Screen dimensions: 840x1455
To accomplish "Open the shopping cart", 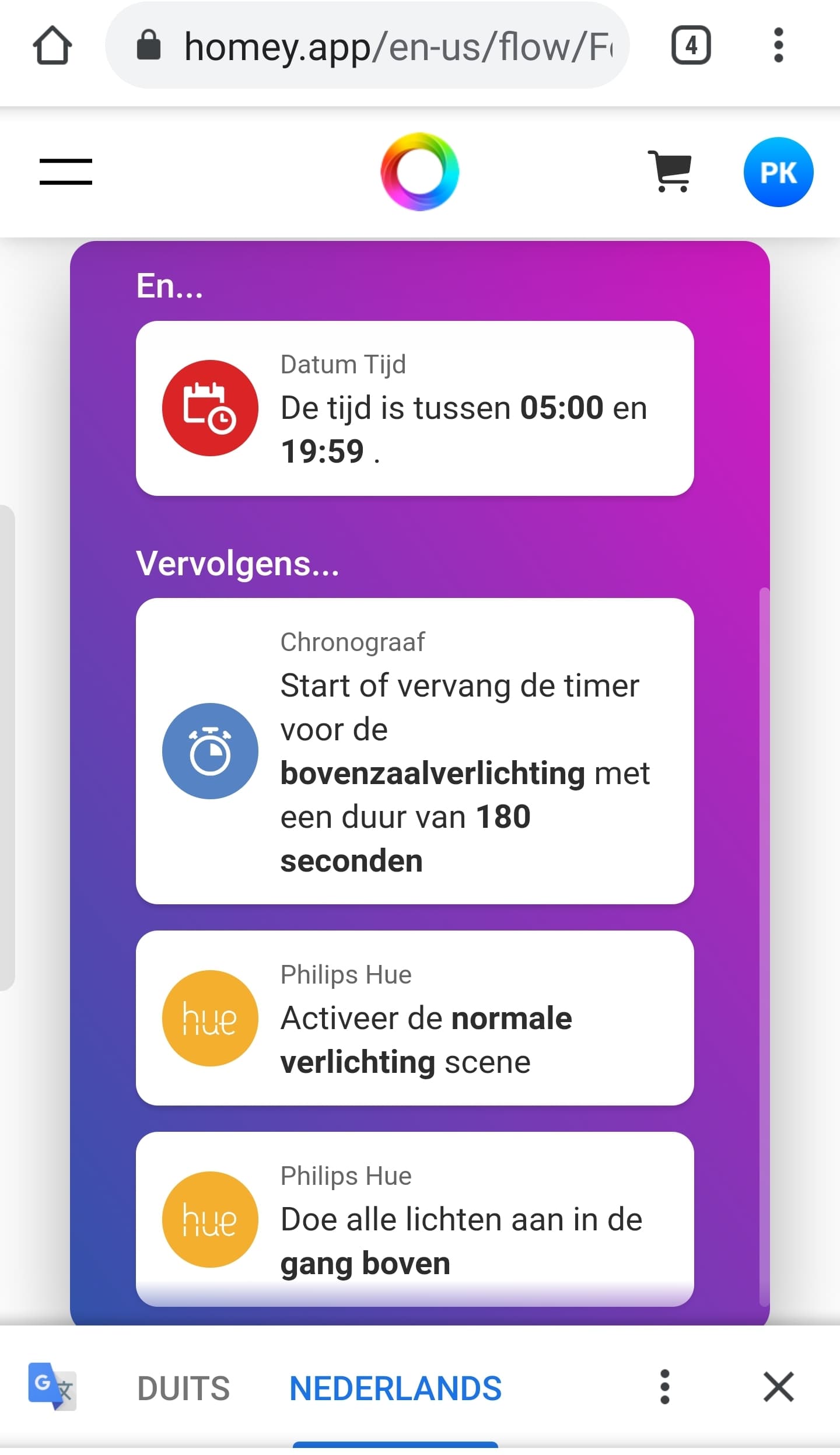I will (670, 172).
